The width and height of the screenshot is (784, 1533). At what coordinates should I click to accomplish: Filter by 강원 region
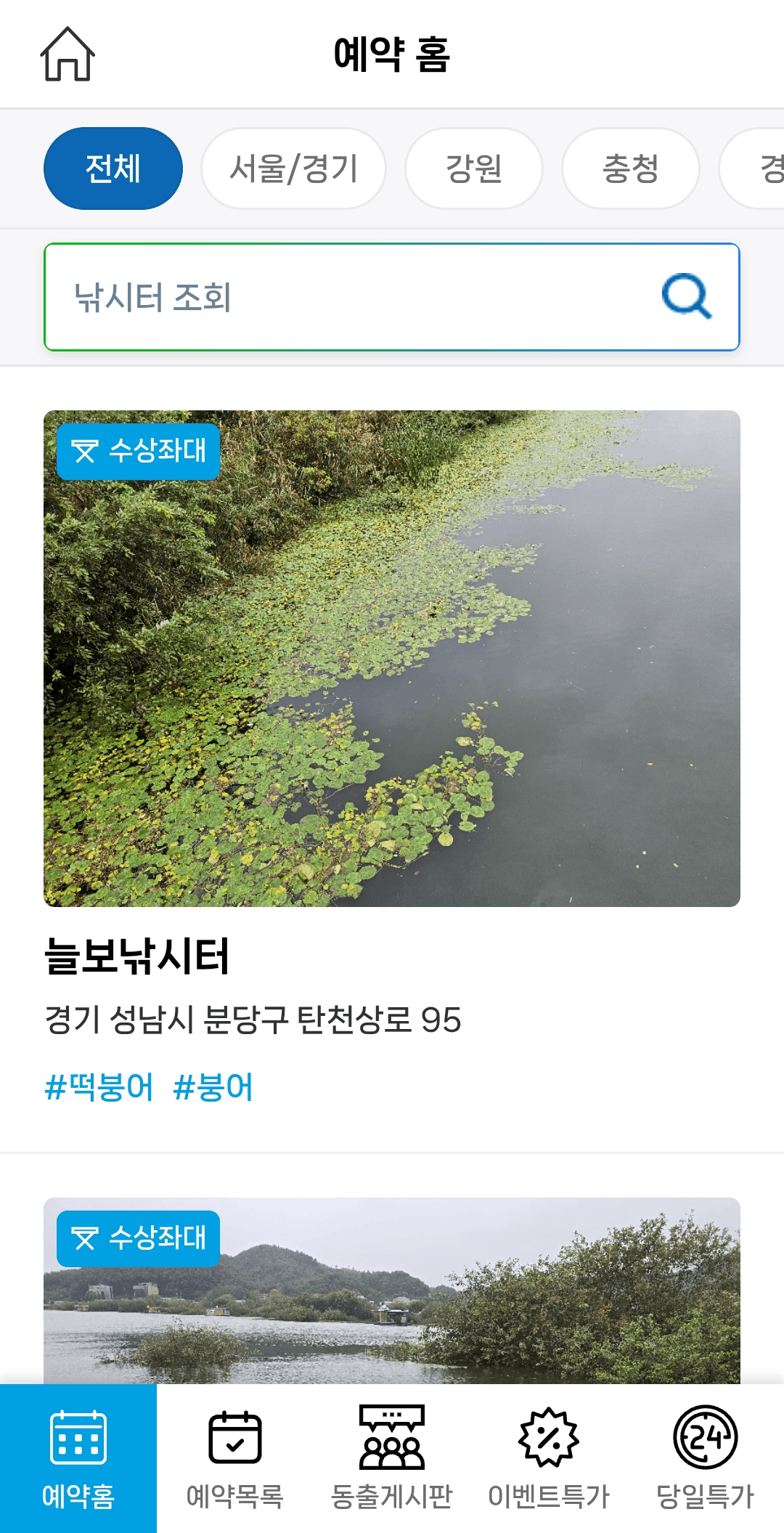[473, 168]
